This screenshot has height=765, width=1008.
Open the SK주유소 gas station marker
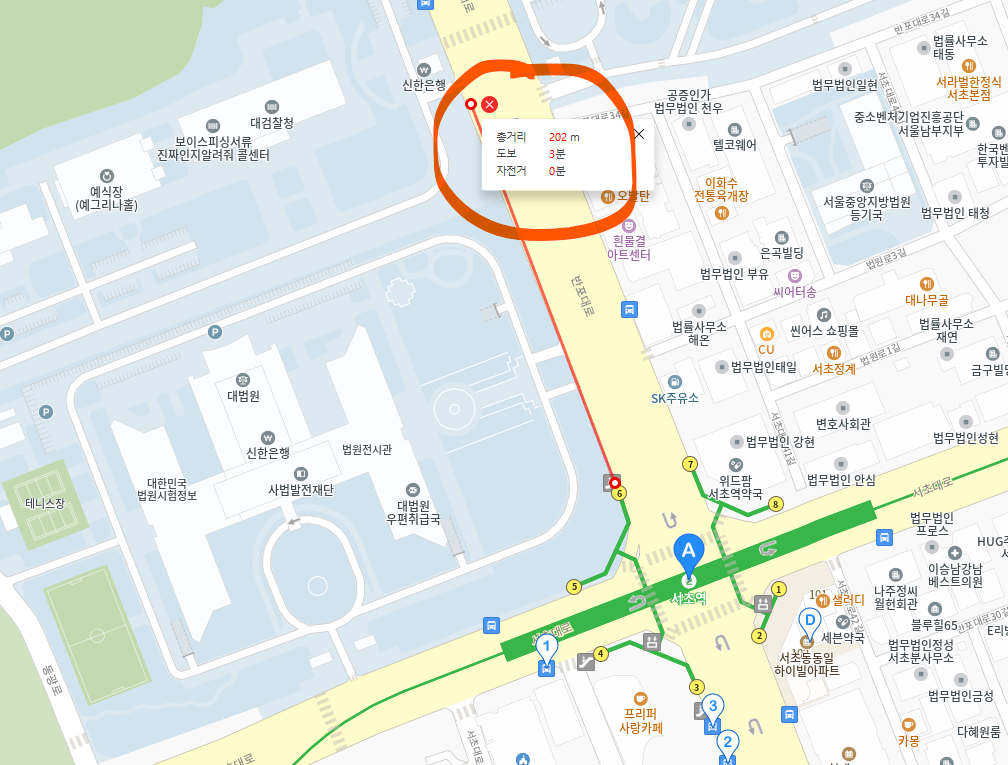coord(675,381)
